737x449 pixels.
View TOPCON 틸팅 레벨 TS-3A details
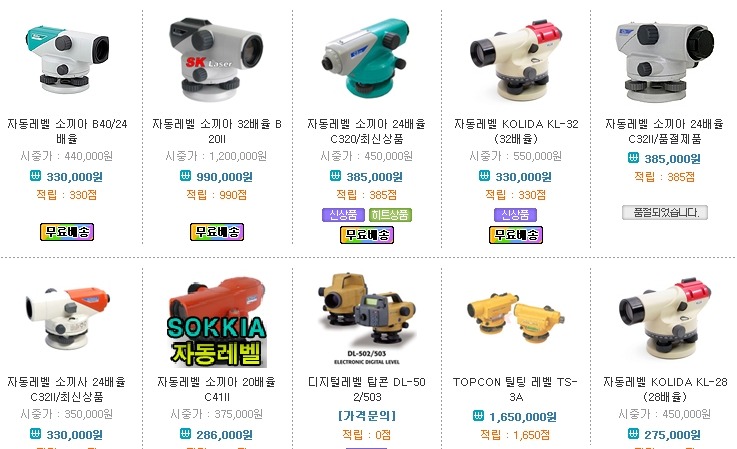(516, 382)
